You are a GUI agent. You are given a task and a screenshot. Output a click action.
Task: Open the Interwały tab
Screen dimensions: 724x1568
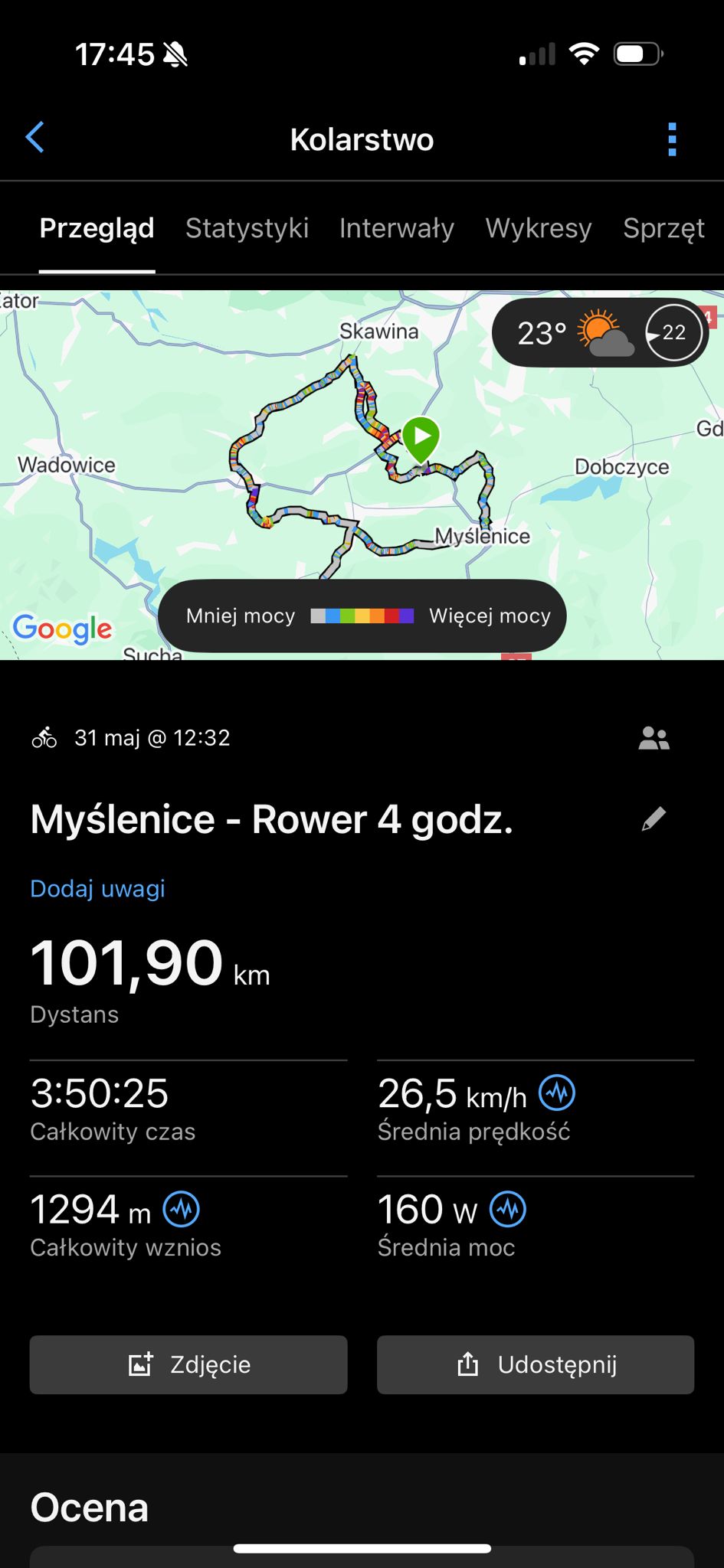(397, 228)
